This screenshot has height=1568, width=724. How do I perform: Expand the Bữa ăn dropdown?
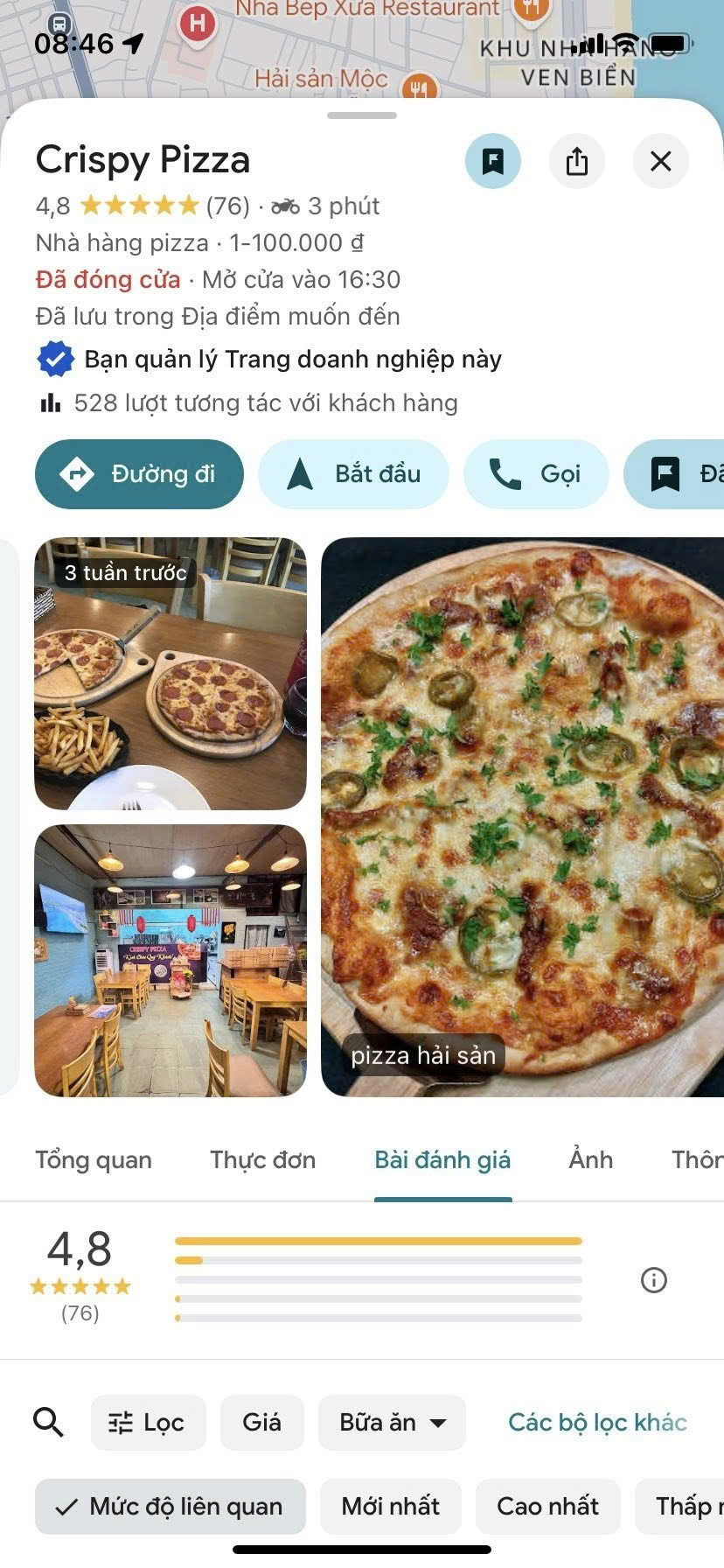pyautogui.click(x=392, y=1423)
